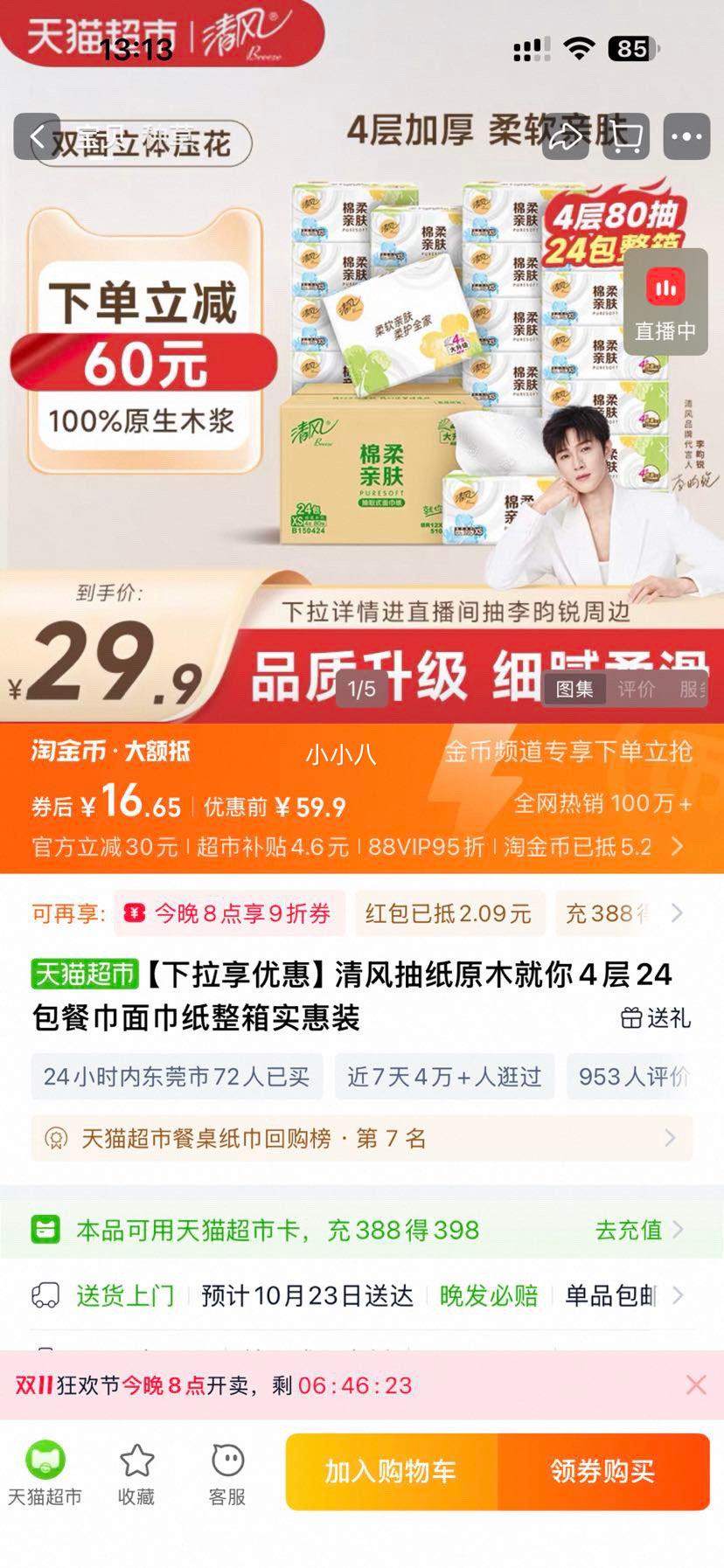724x1568 pixels.
Task: Tap the 送礼 gift option
Action: pyautogui.click(x=656, y=1018)
